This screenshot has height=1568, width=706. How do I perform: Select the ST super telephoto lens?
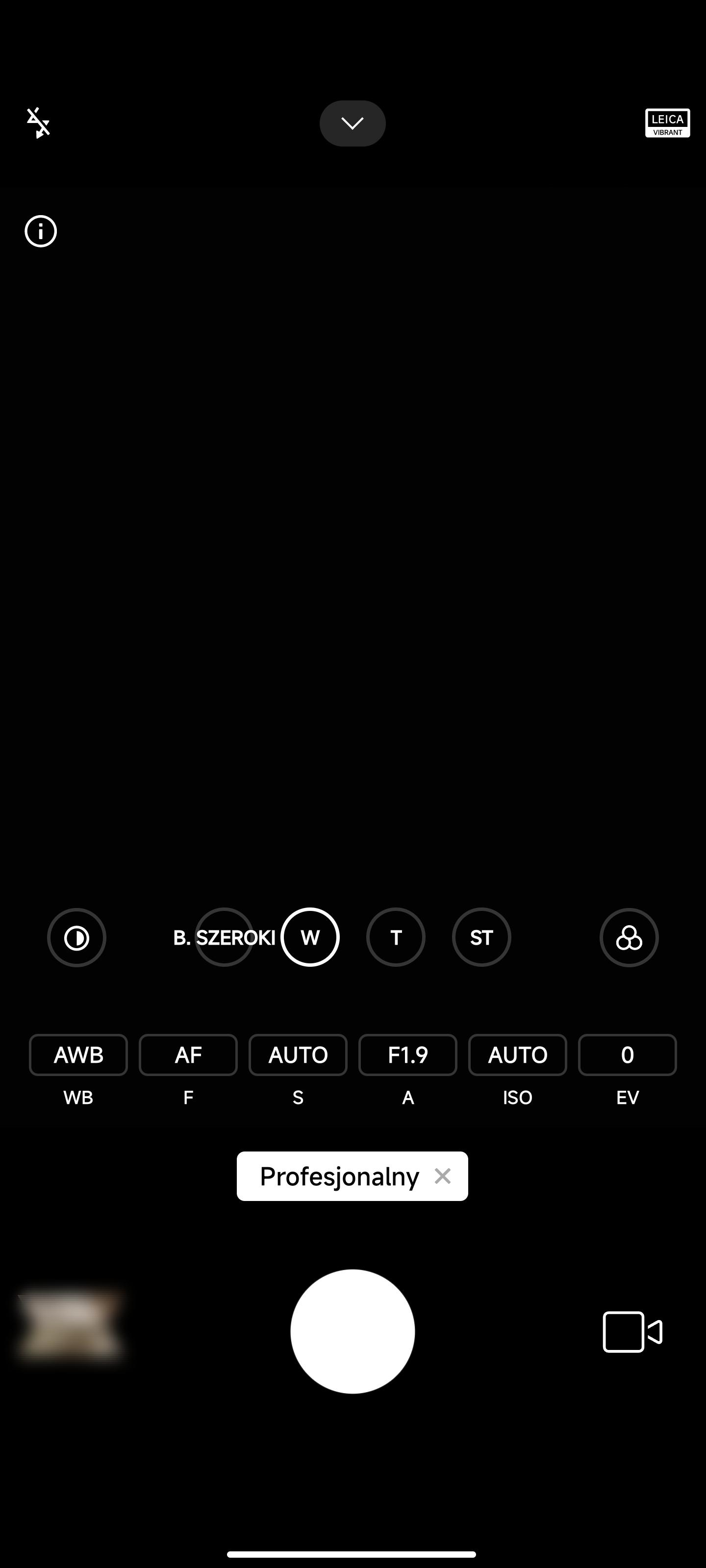click(481, 937)
